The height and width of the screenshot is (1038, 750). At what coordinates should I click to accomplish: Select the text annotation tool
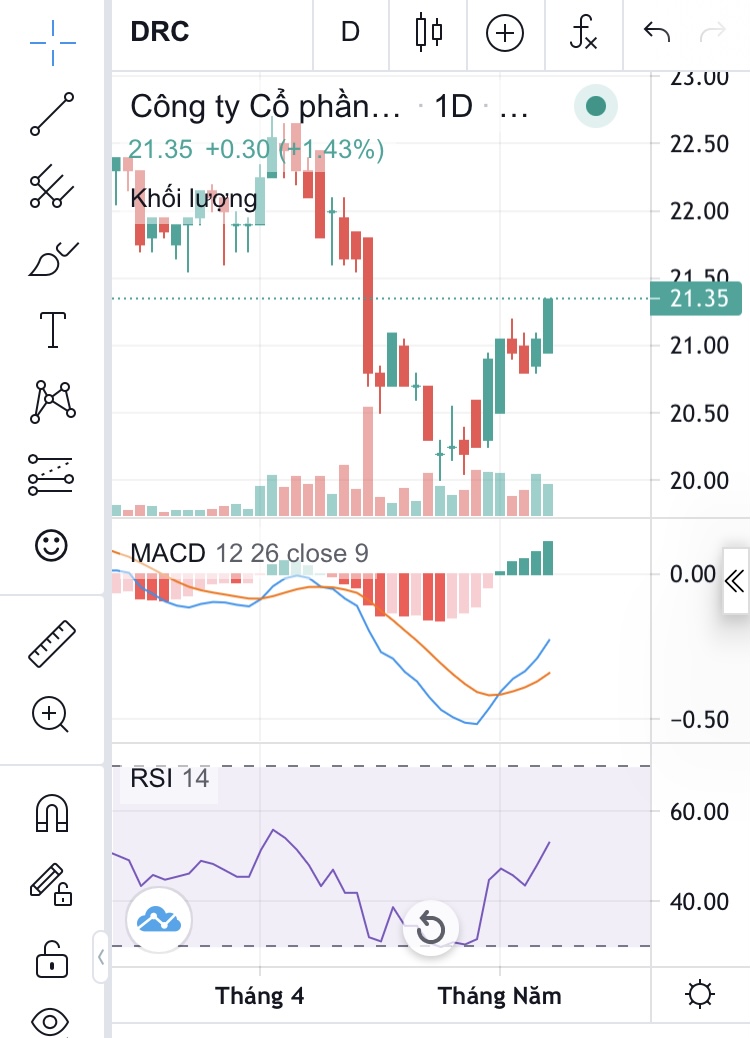tap(52, 329)
